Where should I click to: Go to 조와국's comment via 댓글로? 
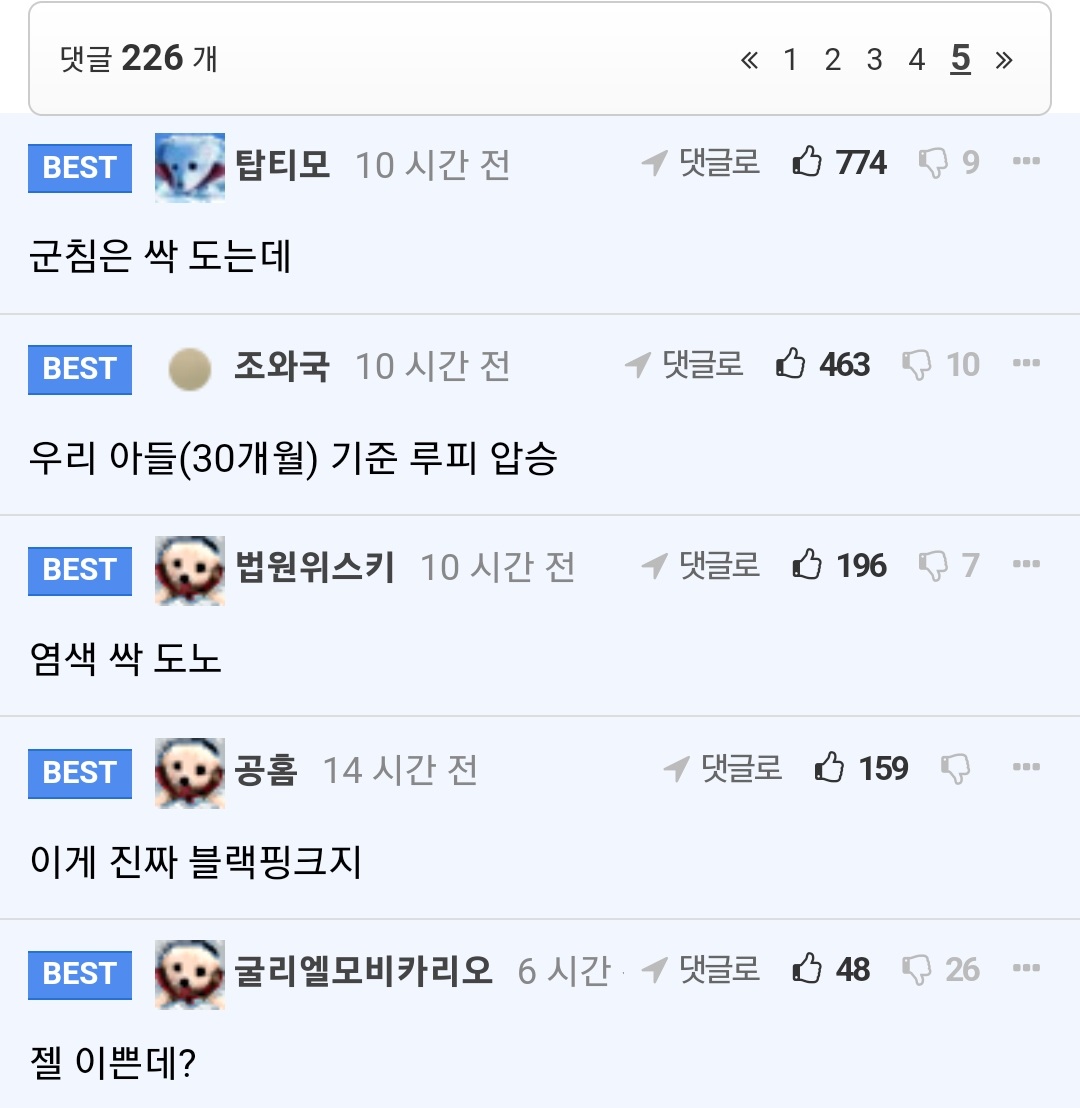point(685,365)
